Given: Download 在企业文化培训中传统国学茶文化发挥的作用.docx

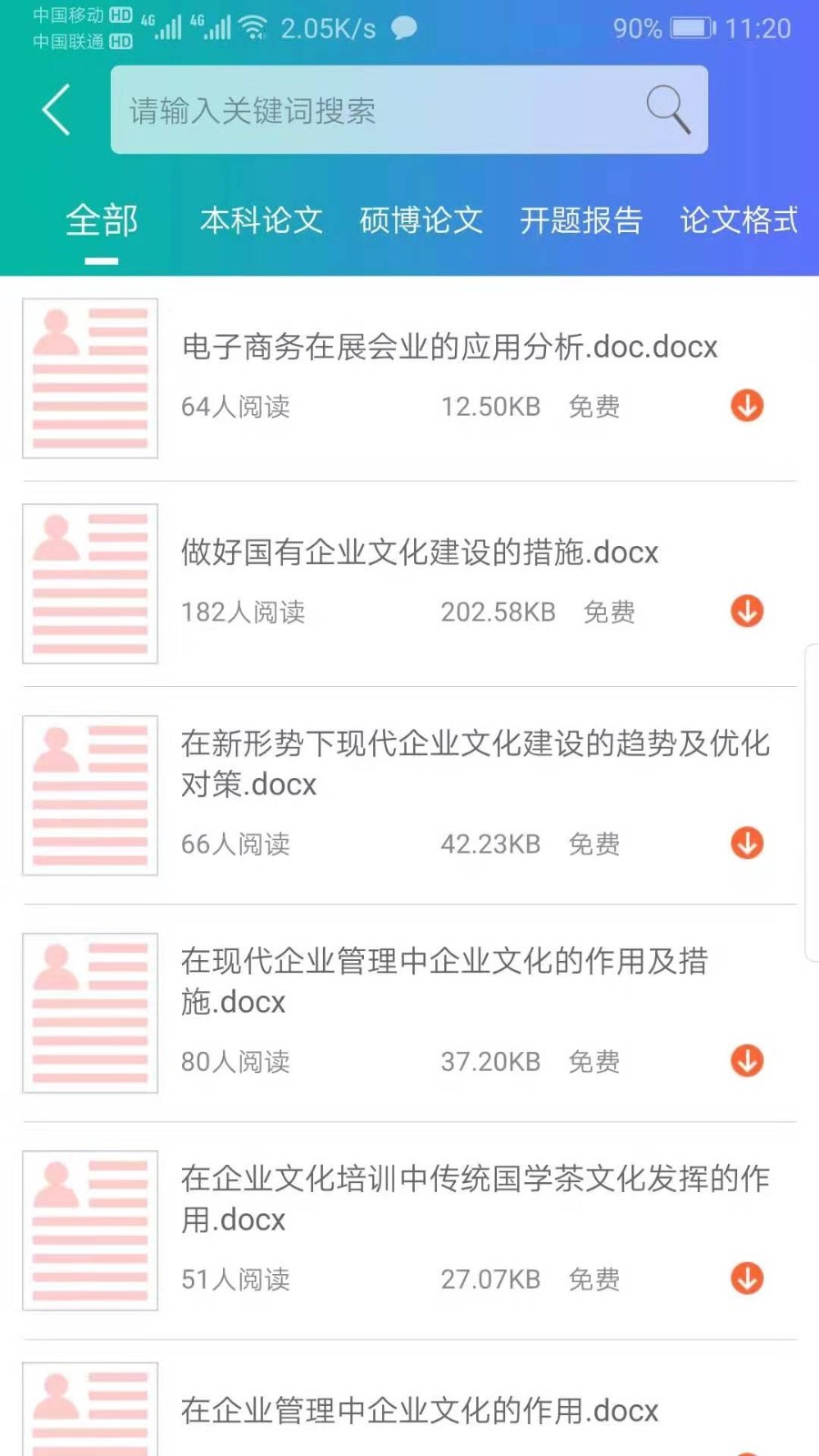Looking at the screenshot, I should [745, 1279].
